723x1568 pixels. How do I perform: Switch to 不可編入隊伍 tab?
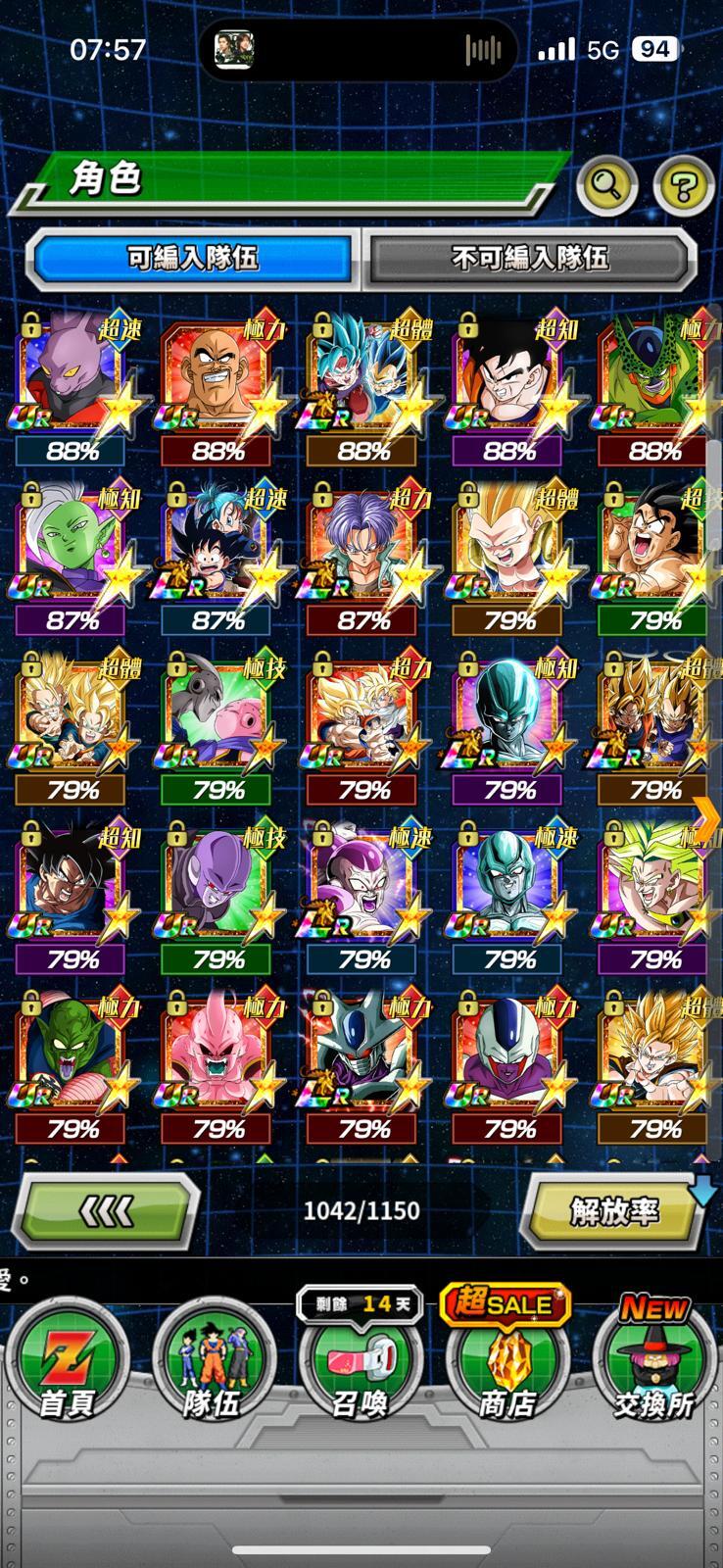530,258
